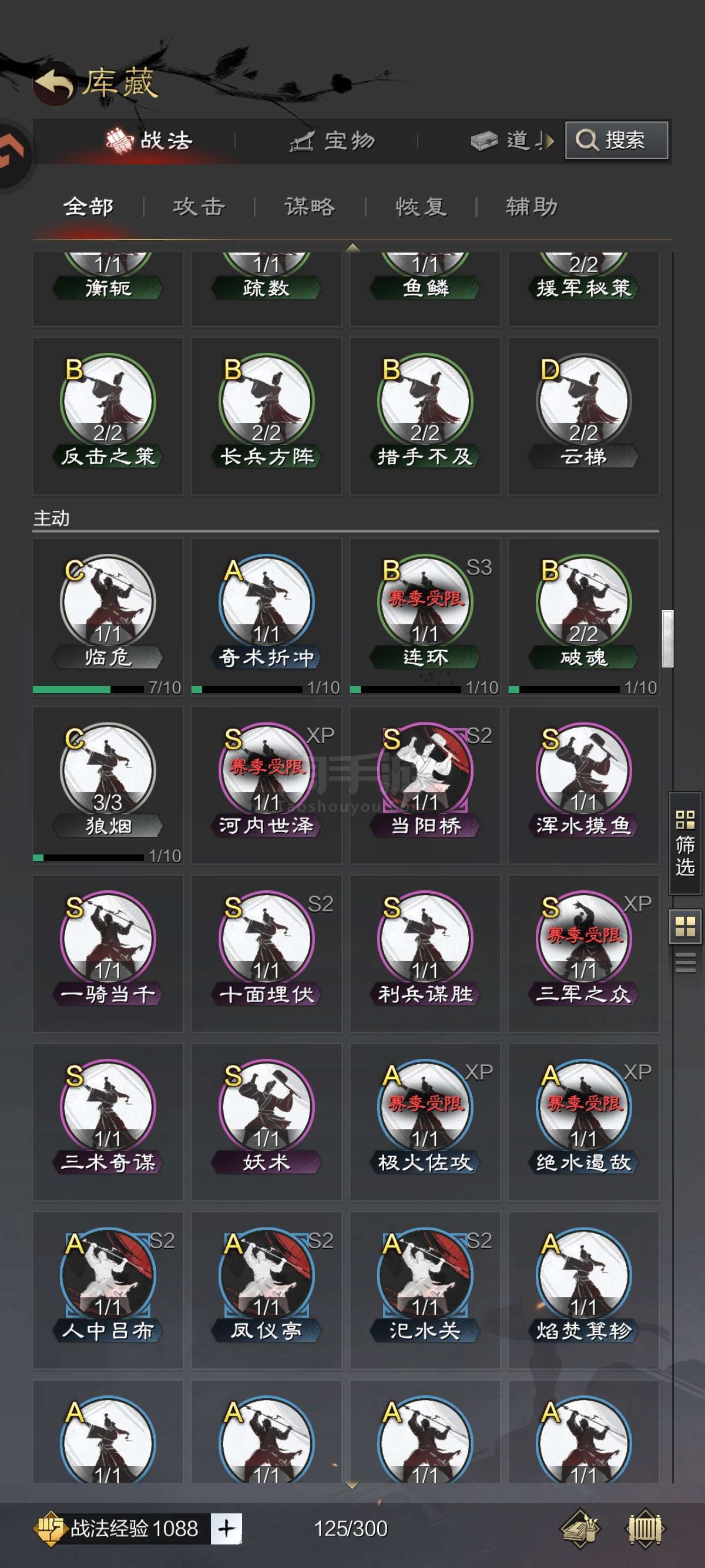Image resolution: width=705 pixels, height=1568 pixels.
Task: Switch to list view layout
Action: point(686,962)
